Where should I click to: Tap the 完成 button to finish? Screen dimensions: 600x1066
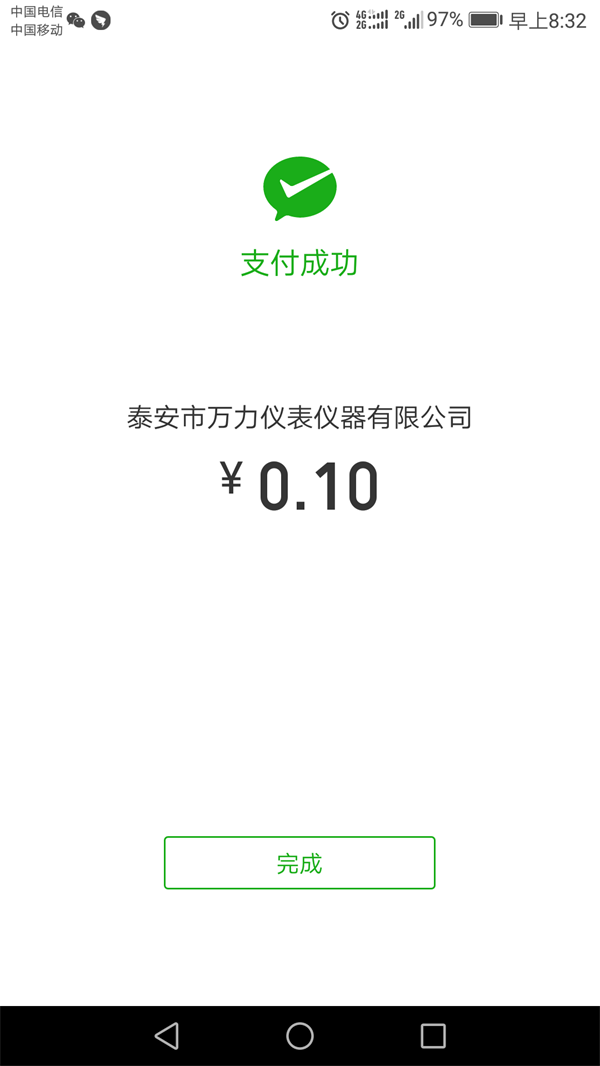(299, 863)
